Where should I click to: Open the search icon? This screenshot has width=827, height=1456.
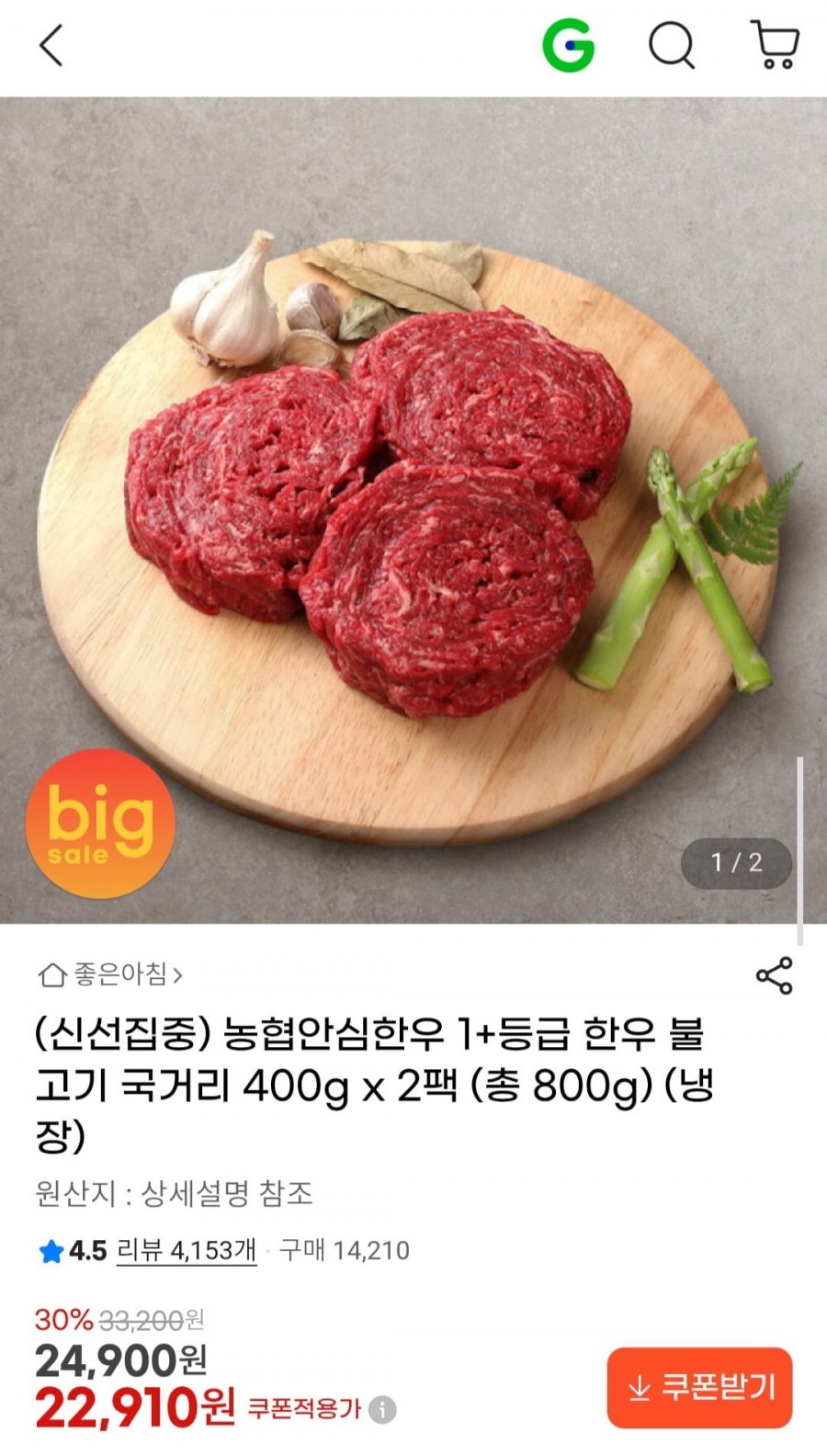(672, 45)
